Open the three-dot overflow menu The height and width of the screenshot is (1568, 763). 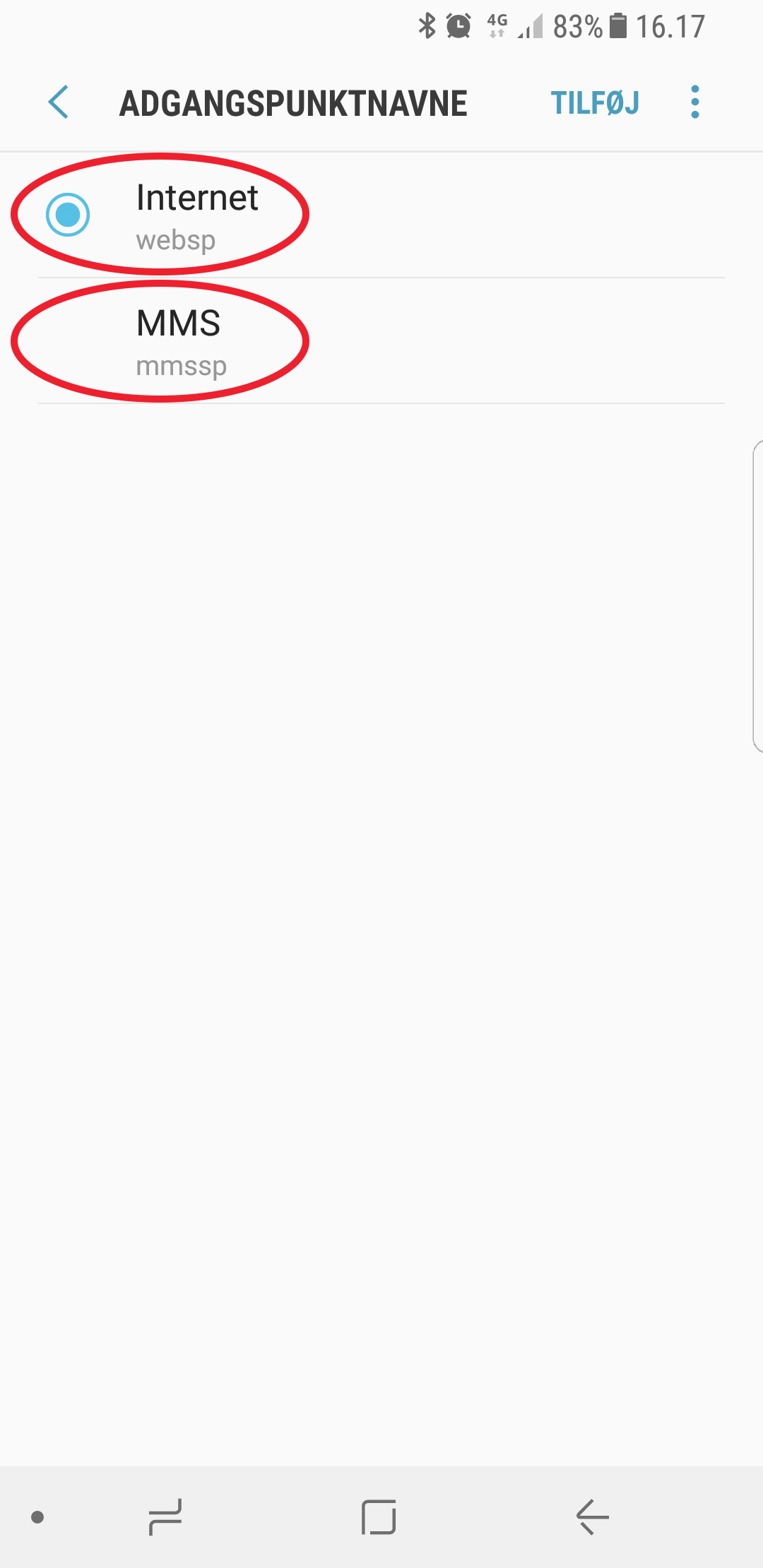[x=695, y=102]
